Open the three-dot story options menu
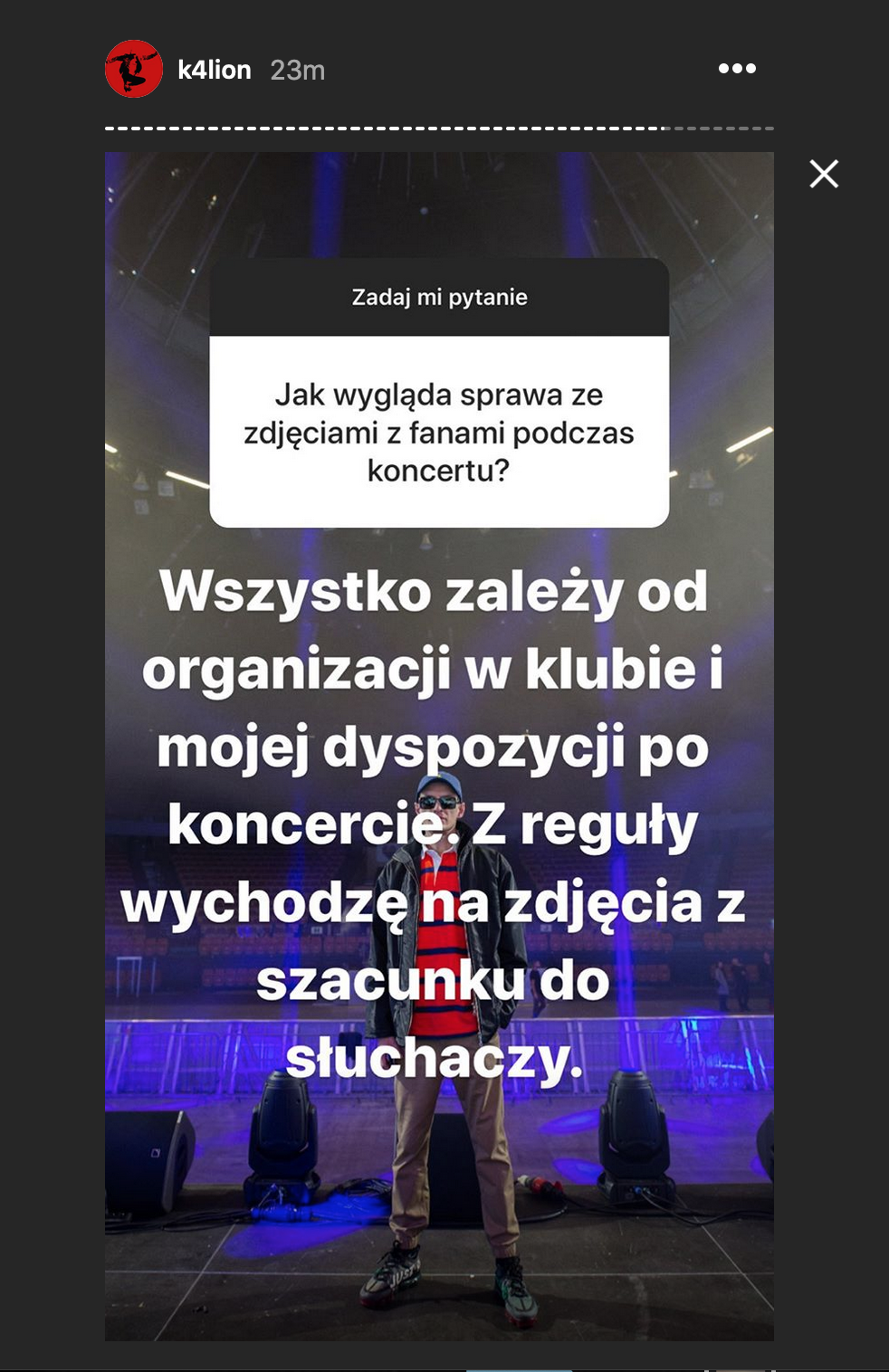This screenshot has height=1372, width=889. (x=737, y=69)
